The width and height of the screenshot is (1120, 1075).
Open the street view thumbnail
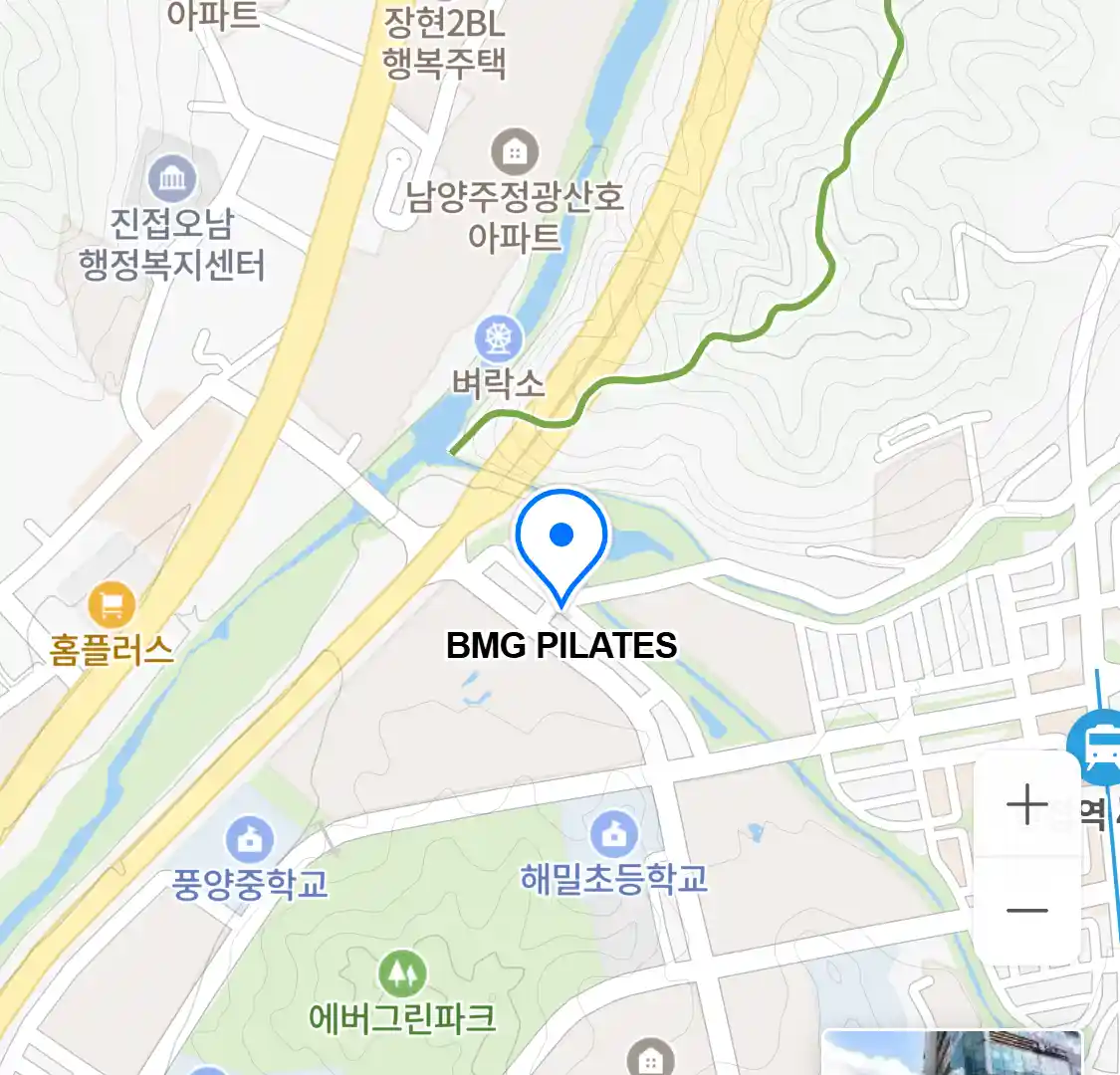(952, 1054)
